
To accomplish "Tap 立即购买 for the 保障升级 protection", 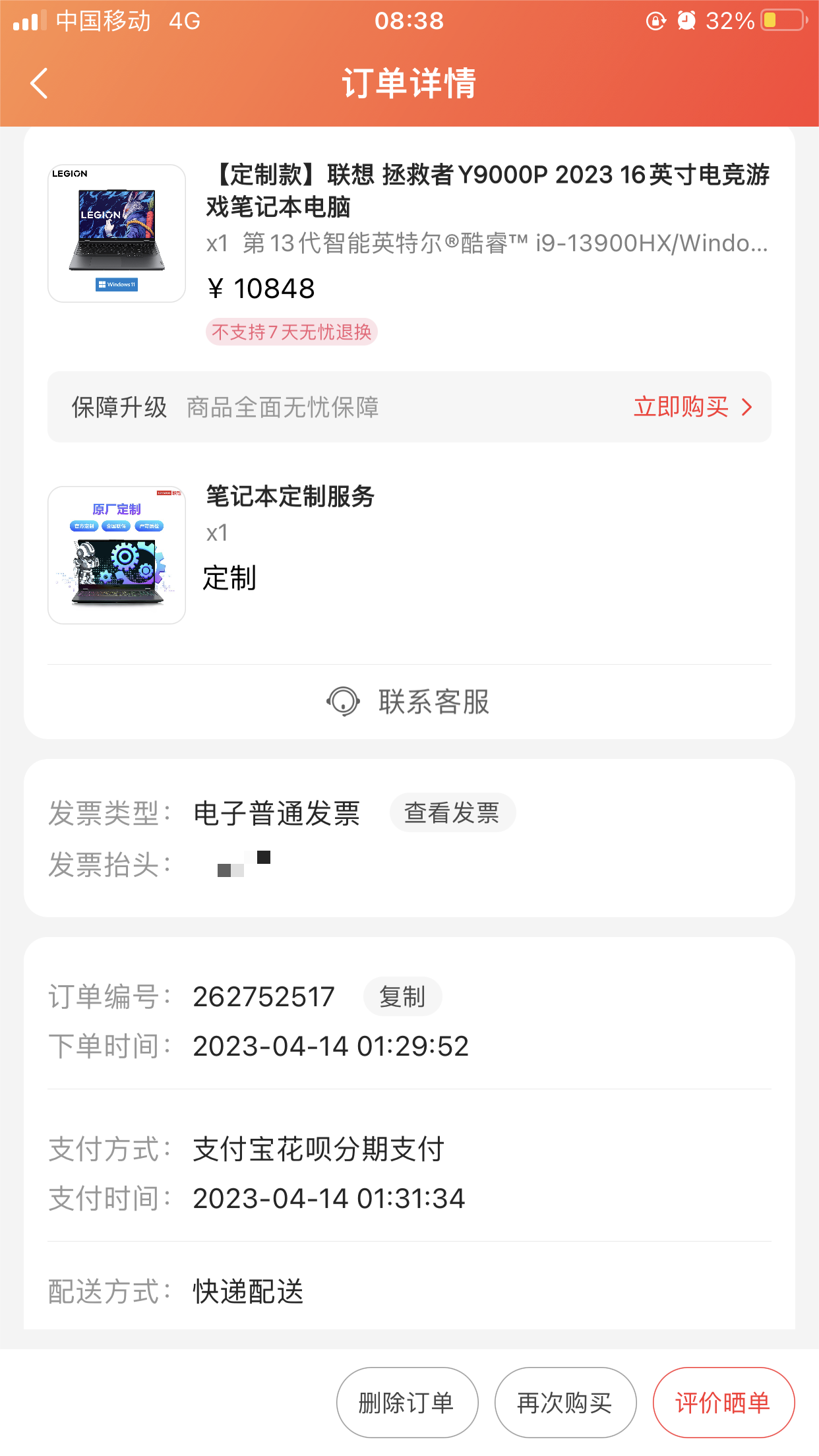I will point(692,407).
